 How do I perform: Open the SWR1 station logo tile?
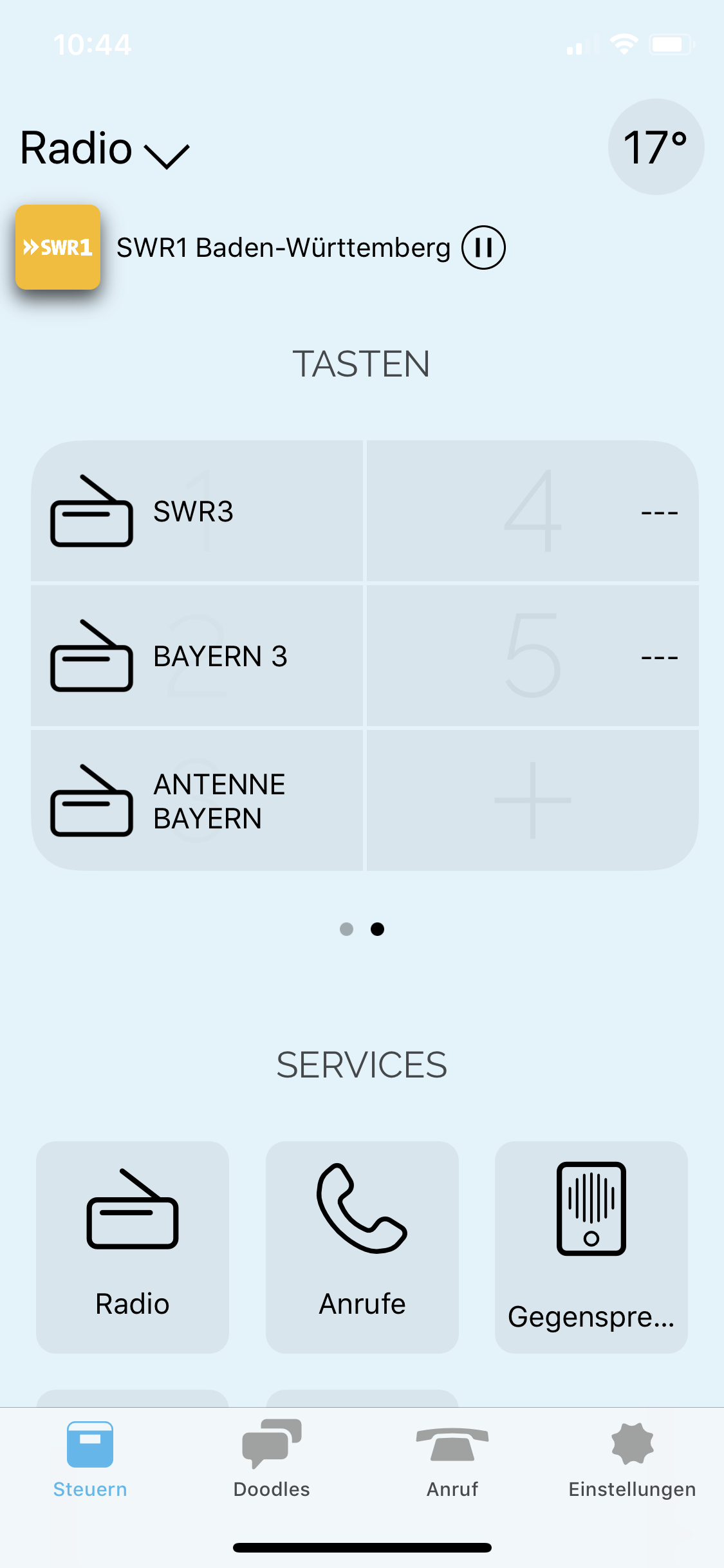point(58,247)
